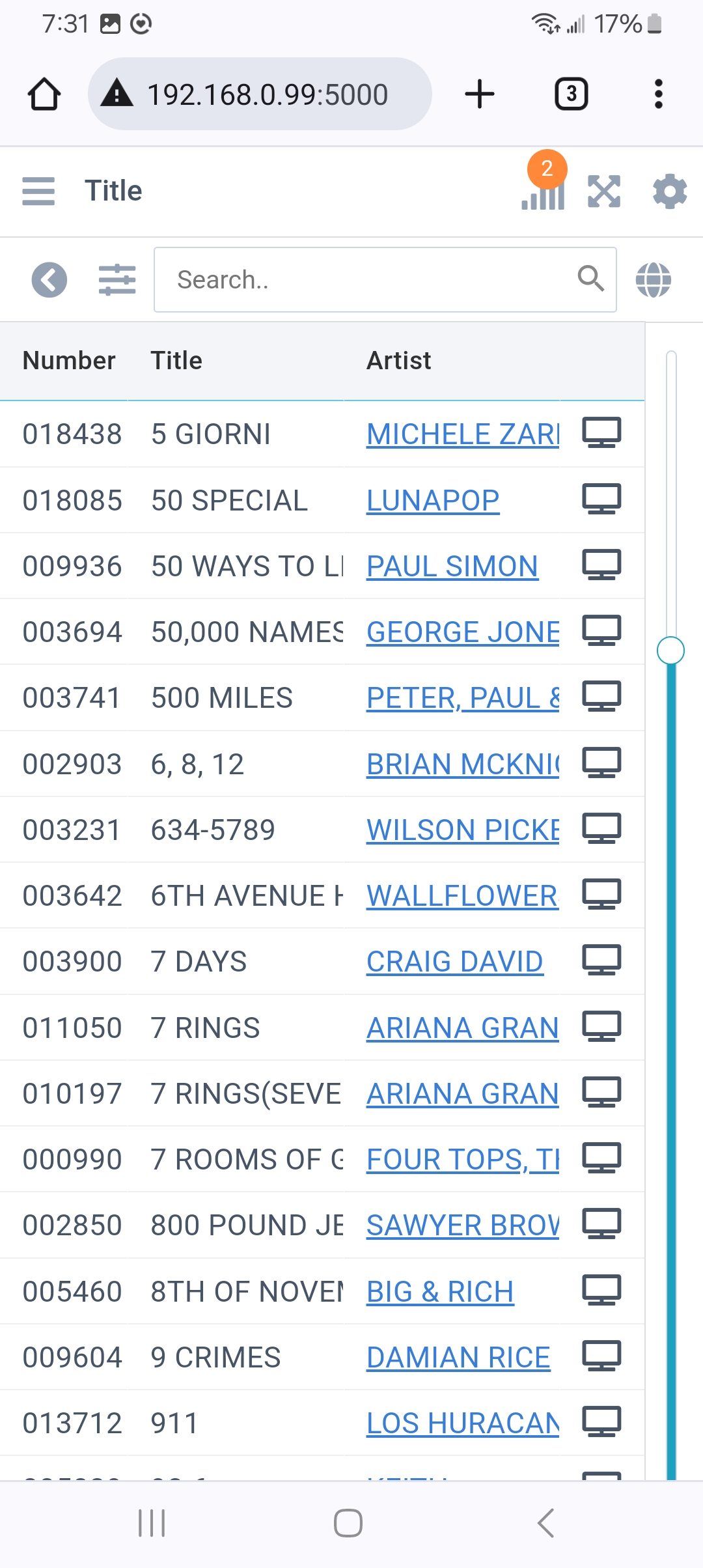Viewport: 703px width, 1568px height.
Task: Go back with the round chevron button
Action: click(49, 280)
